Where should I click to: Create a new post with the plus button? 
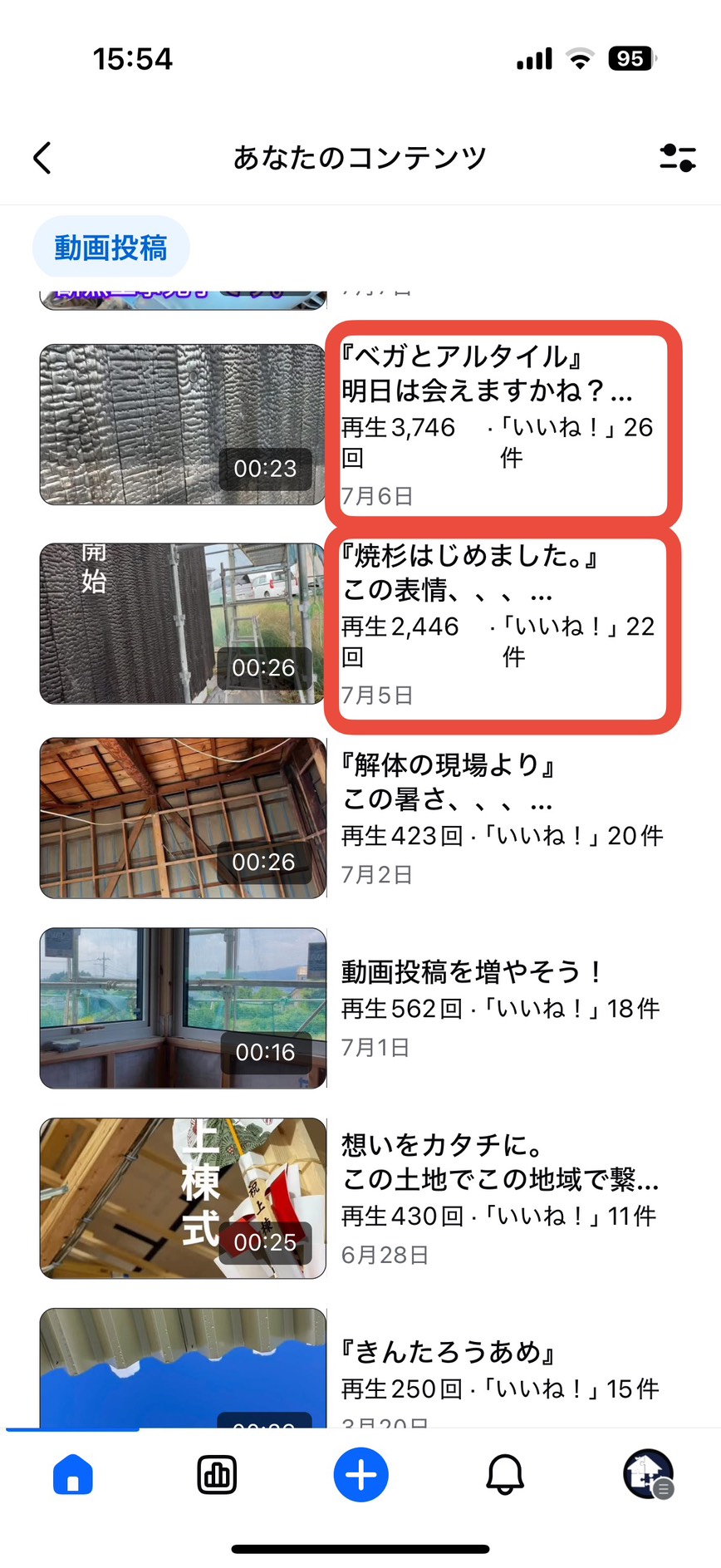point(361,1475)
